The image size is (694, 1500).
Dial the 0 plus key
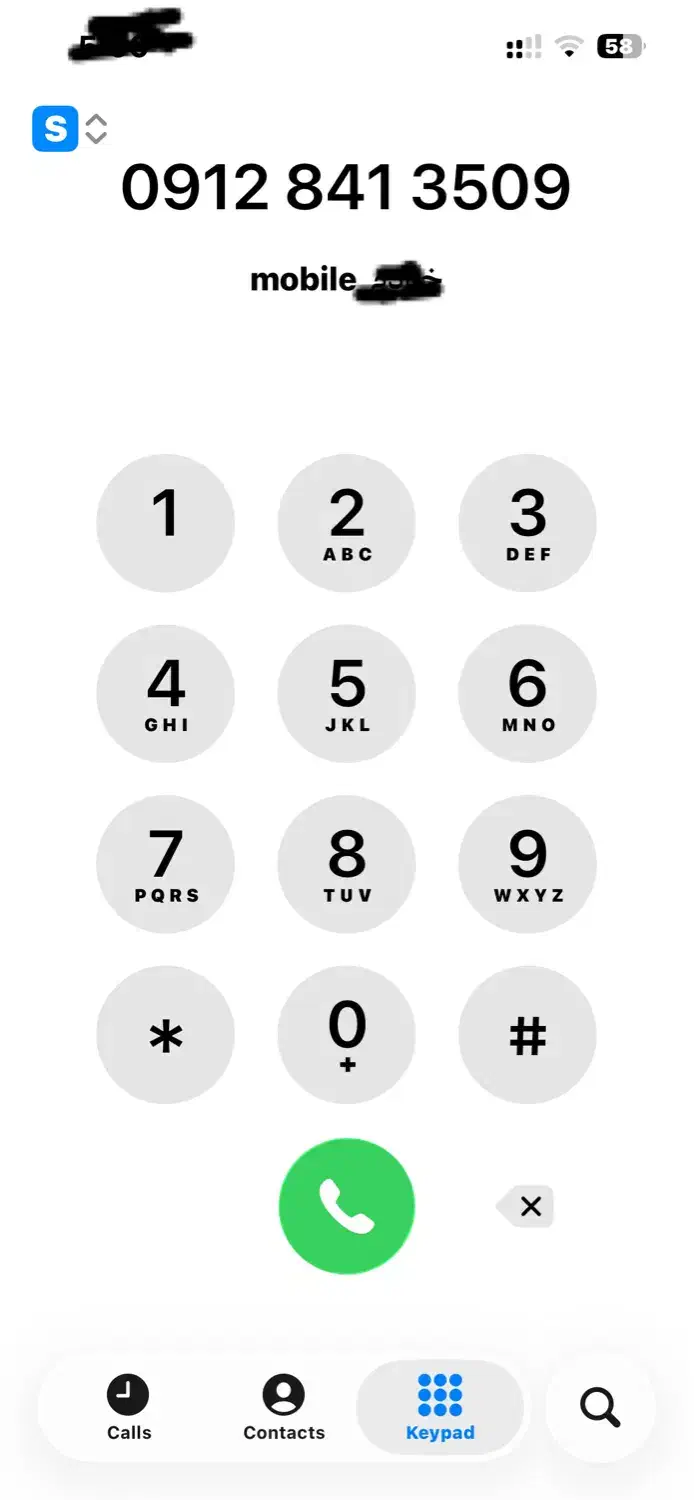tap(346, 1035)
